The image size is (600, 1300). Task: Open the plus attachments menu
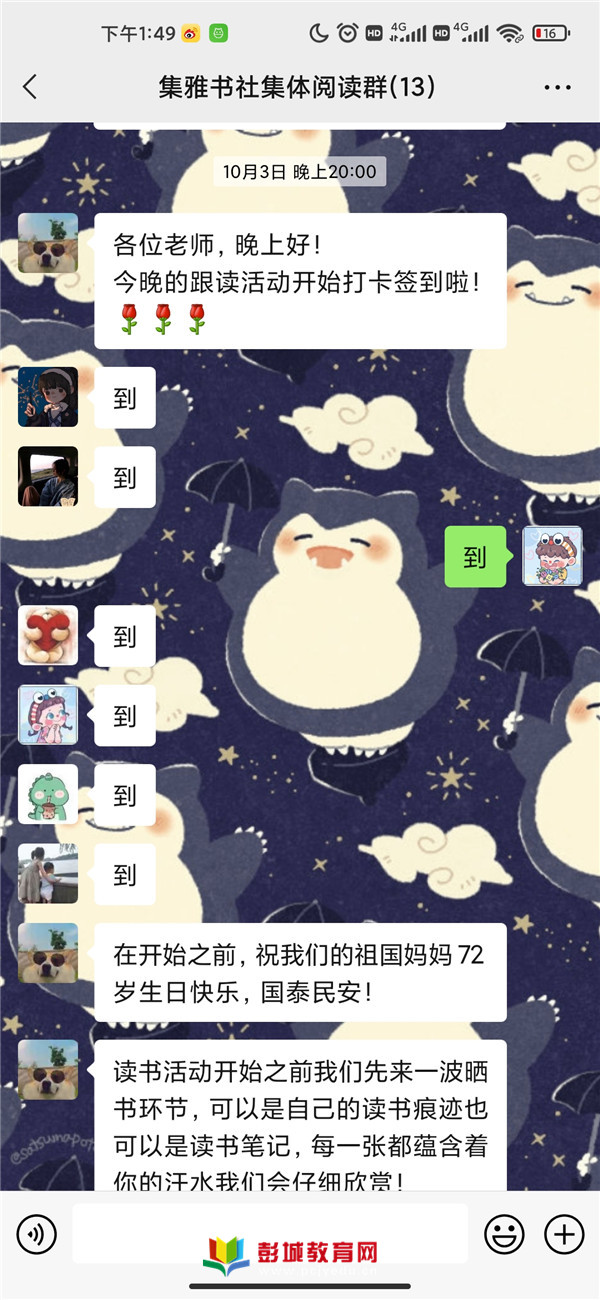coord(565,1234)
